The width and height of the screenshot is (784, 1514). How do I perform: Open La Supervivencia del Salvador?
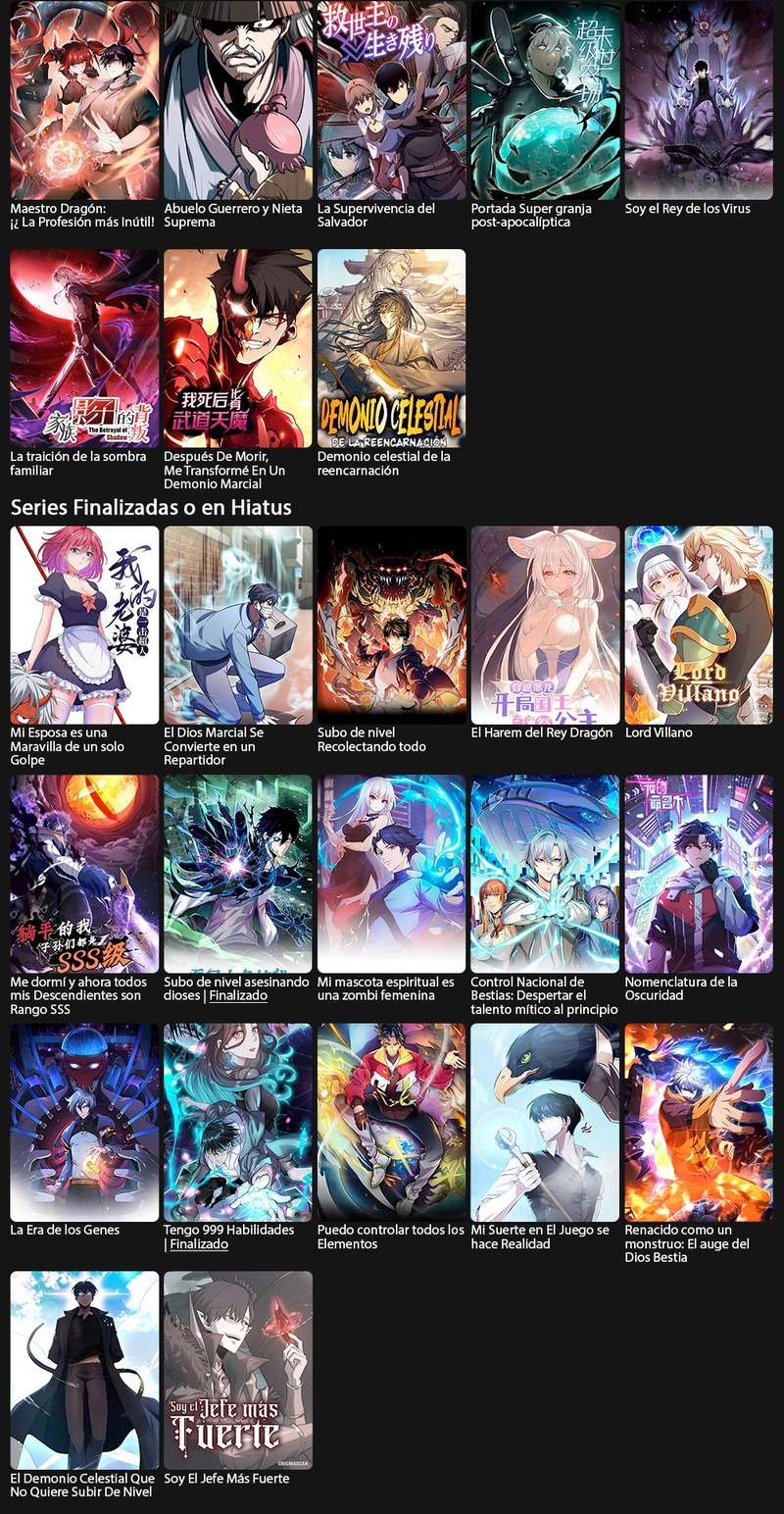coord(392,98)
